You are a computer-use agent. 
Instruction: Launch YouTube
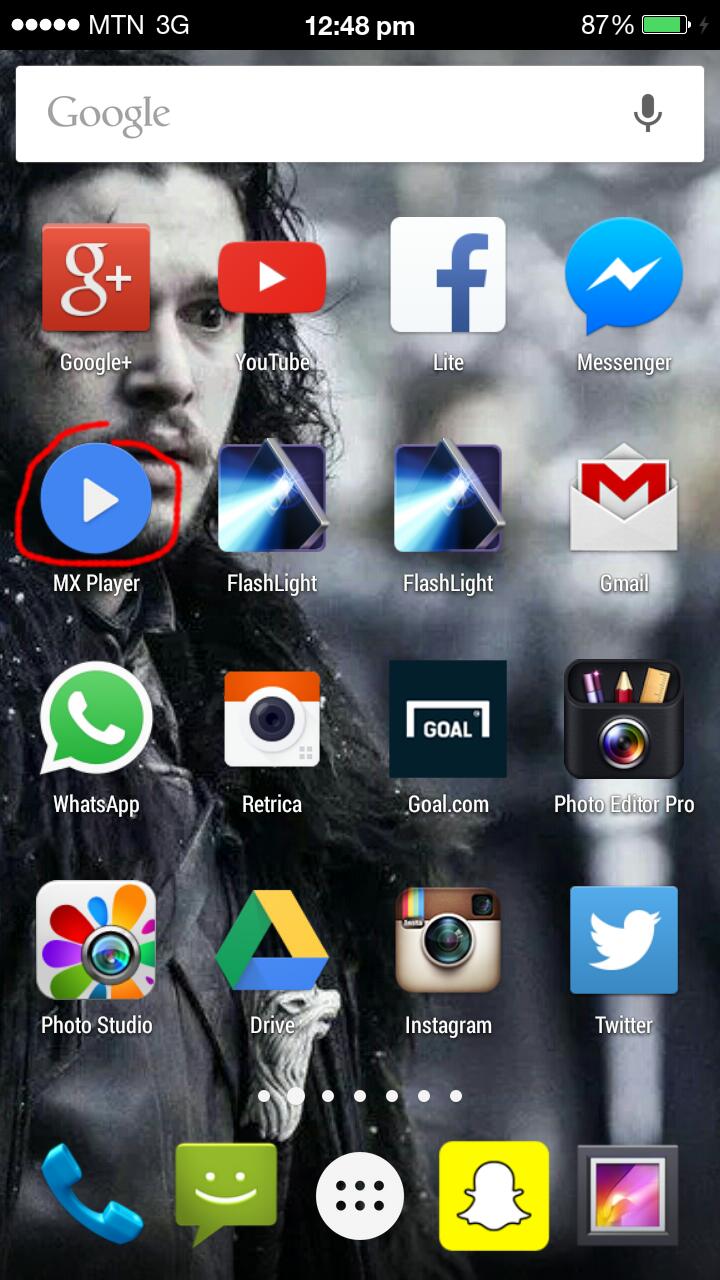tap(272, 278)
